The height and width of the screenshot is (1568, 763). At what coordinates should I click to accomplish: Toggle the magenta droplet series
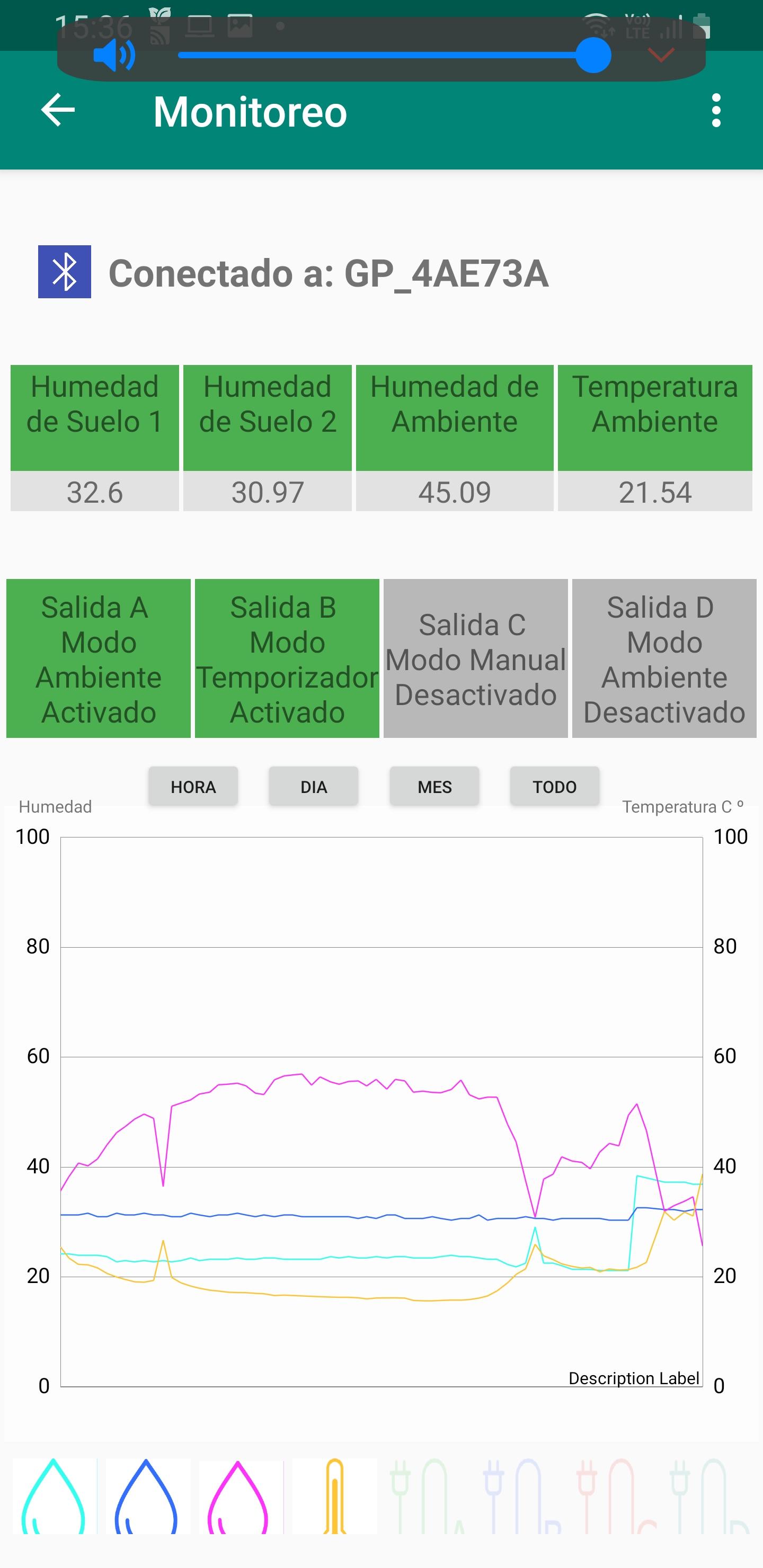tap(239, 1495)
